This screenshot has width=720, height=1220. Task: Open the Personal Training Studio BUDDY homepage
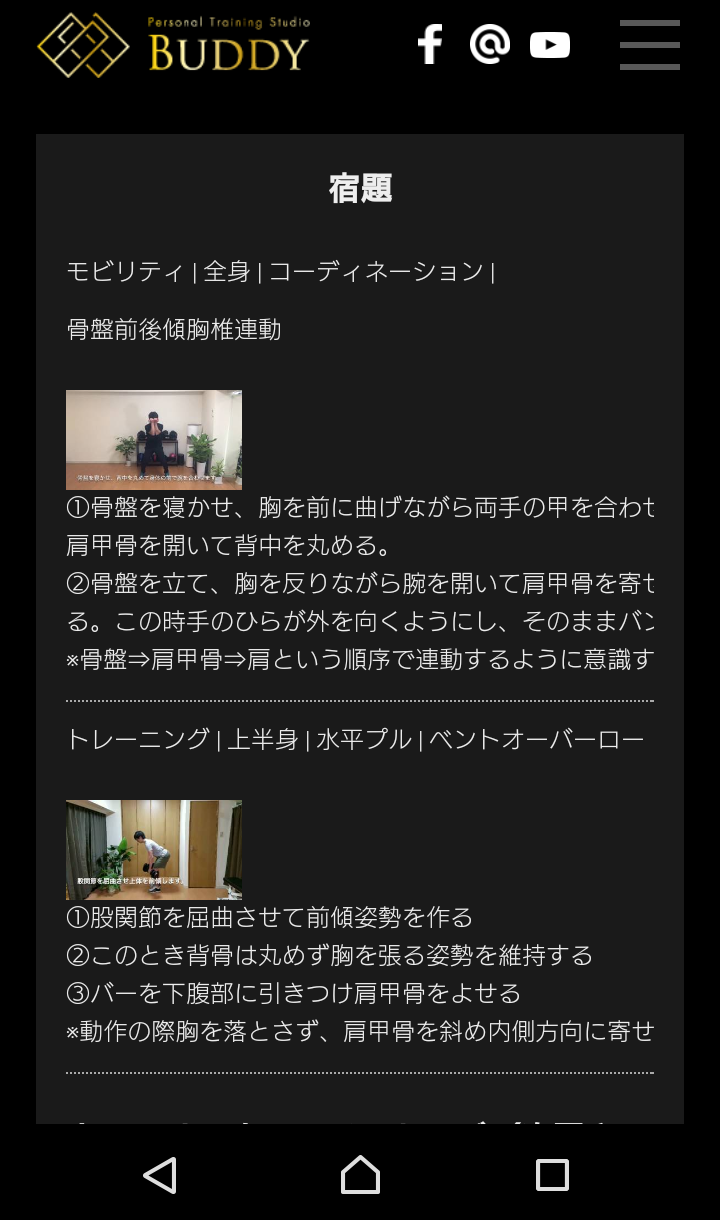coord(174,45)
